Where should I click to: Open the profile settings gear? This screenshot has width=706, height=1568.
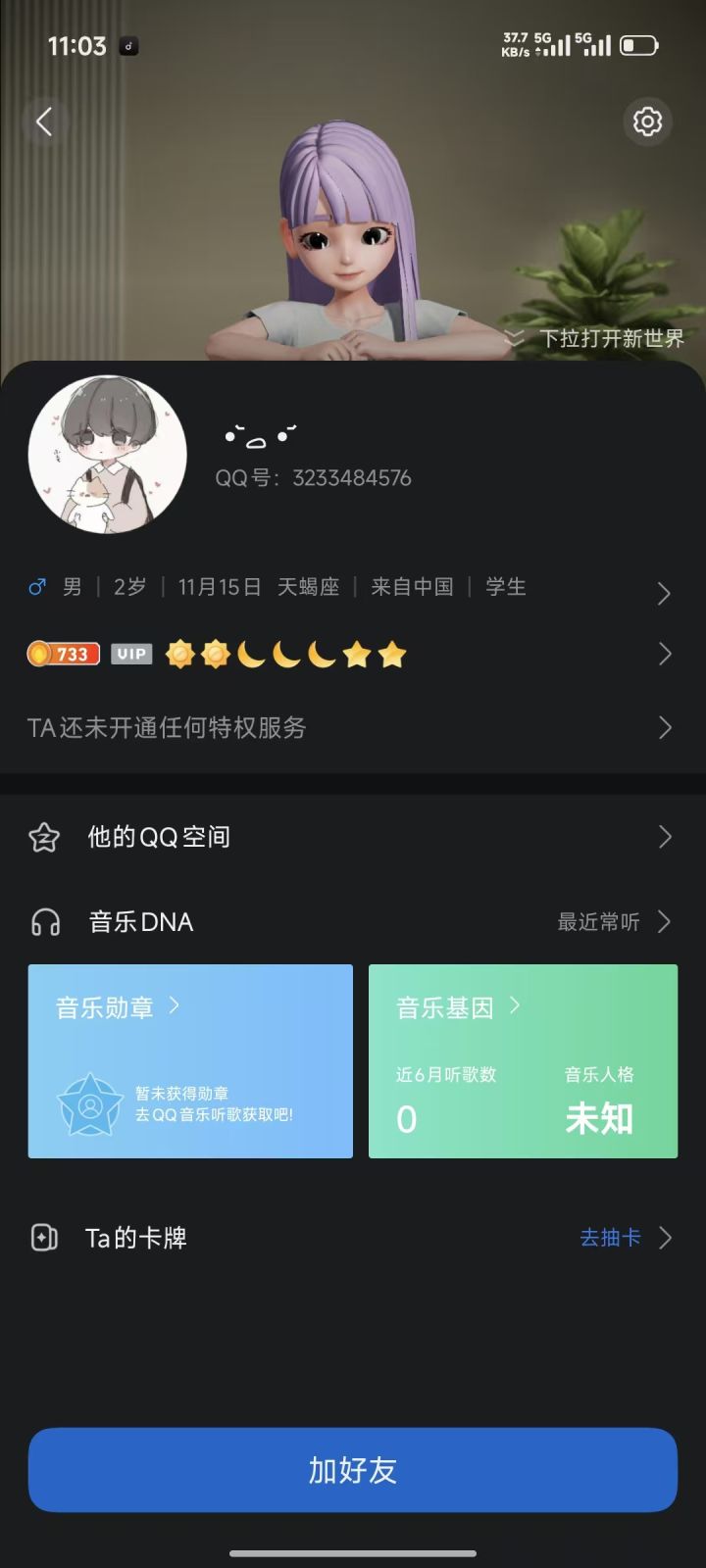[x=646, y=122]
